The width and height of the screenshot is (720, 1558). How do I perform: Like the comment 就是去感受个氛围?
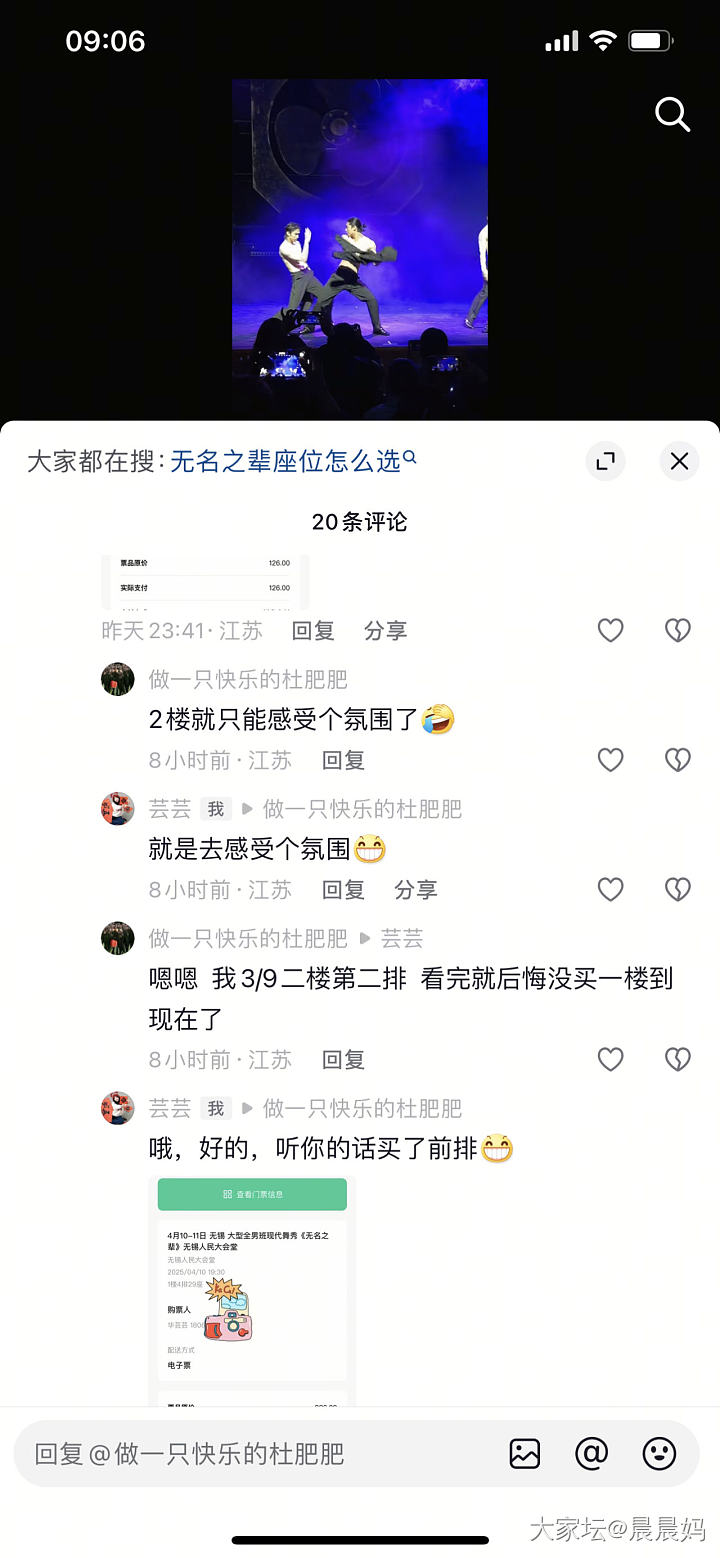pyautogui.click(x=610, y=890)
